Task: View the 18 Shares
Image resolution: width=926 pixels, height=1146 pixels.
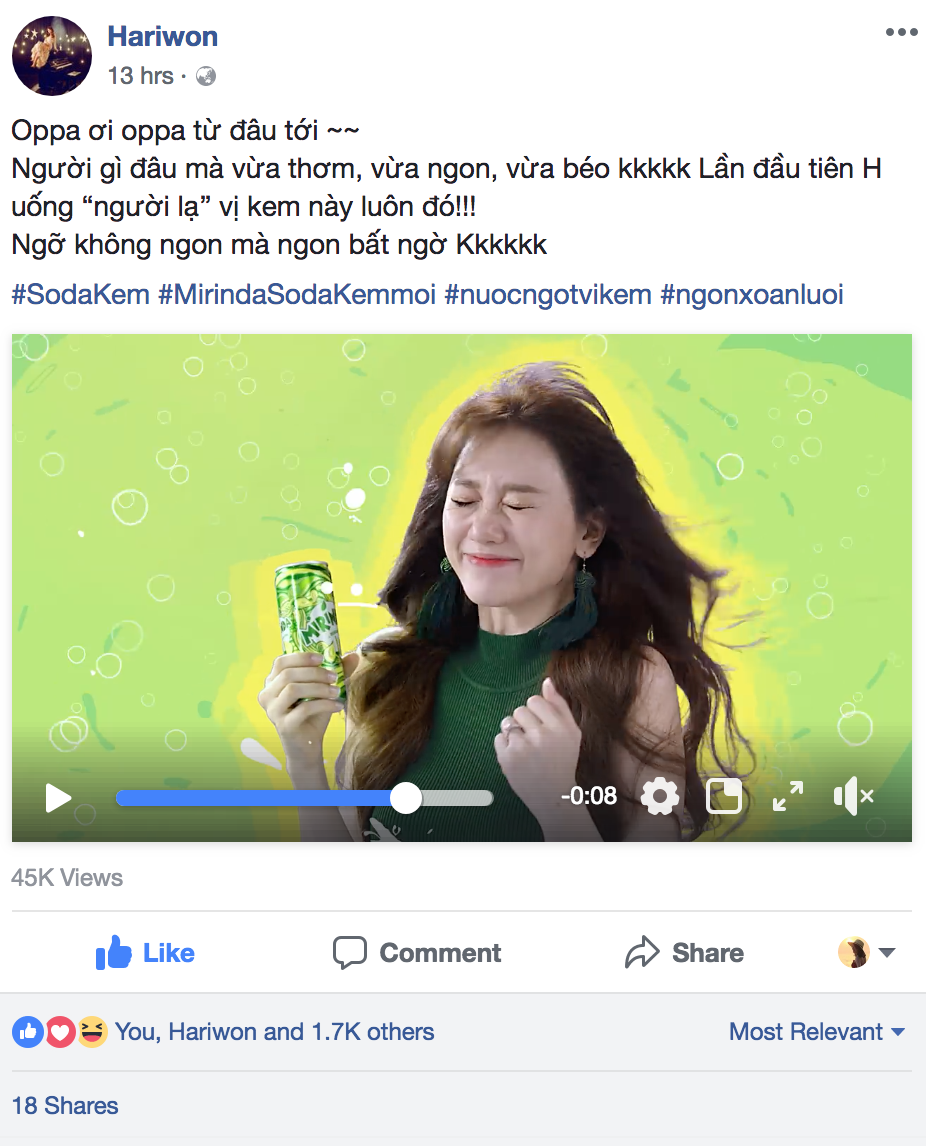Action: [65, 1106]
